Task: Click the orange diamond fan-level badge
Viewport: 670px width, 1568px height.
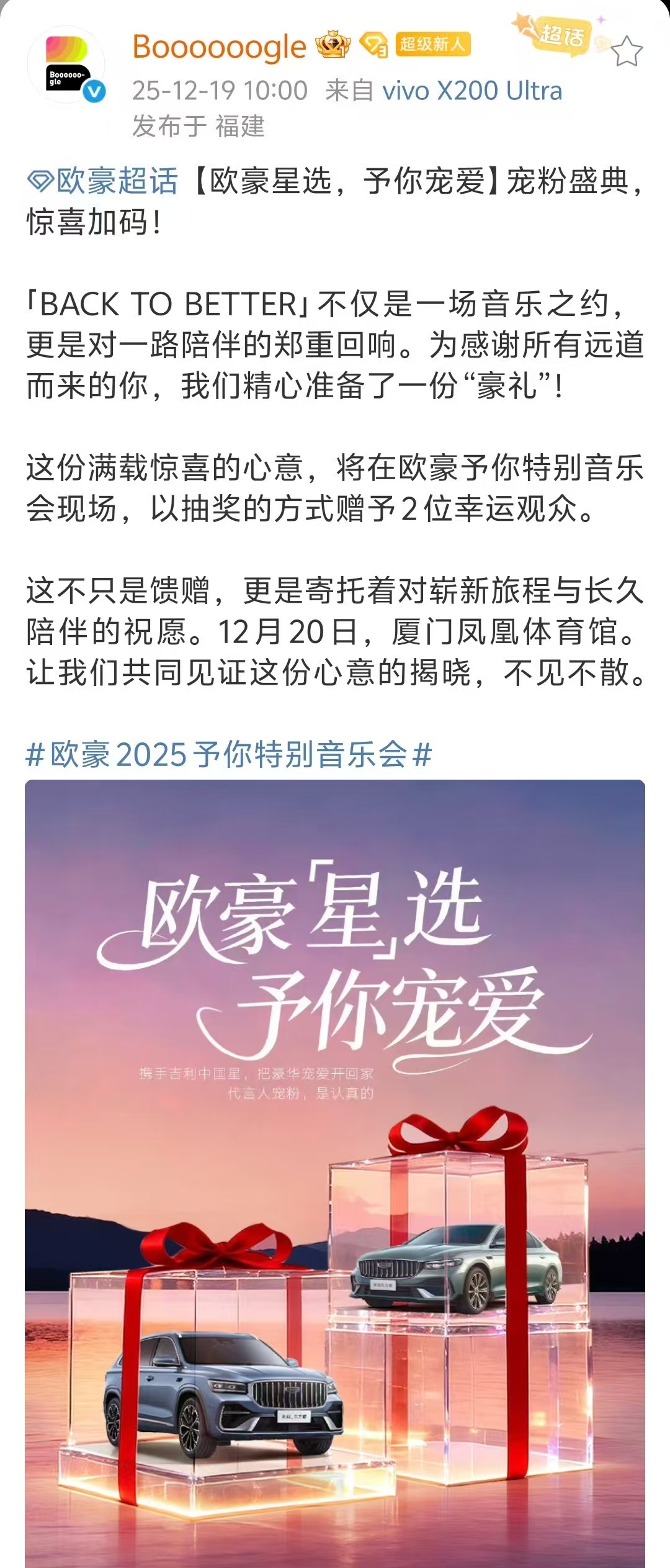Action: point(373,45)
